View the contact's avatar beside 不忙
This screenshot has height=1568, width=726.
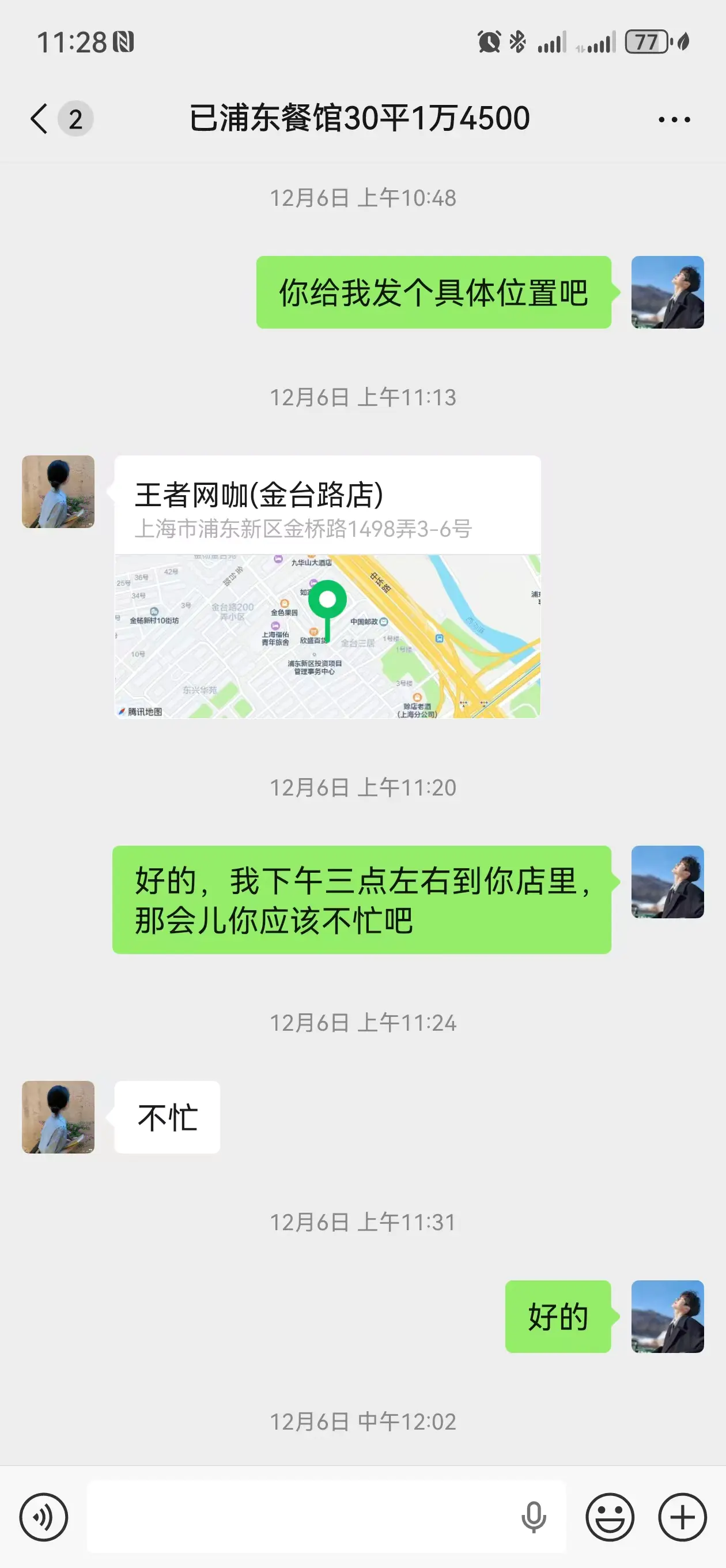point(58,1117)
